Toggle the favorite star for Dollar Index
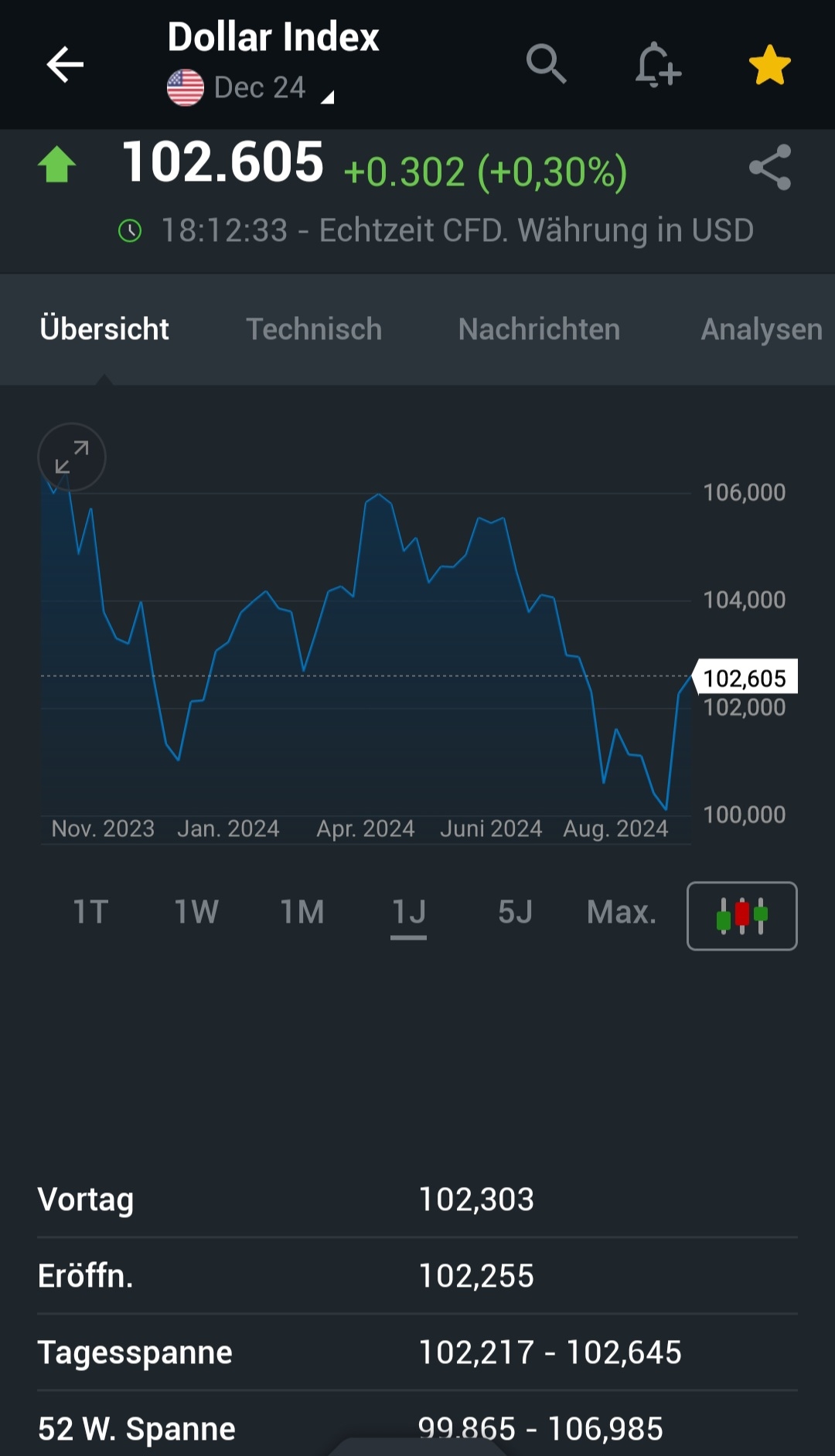This screenshot has height=1456, width=835. [x=769, y=64]
